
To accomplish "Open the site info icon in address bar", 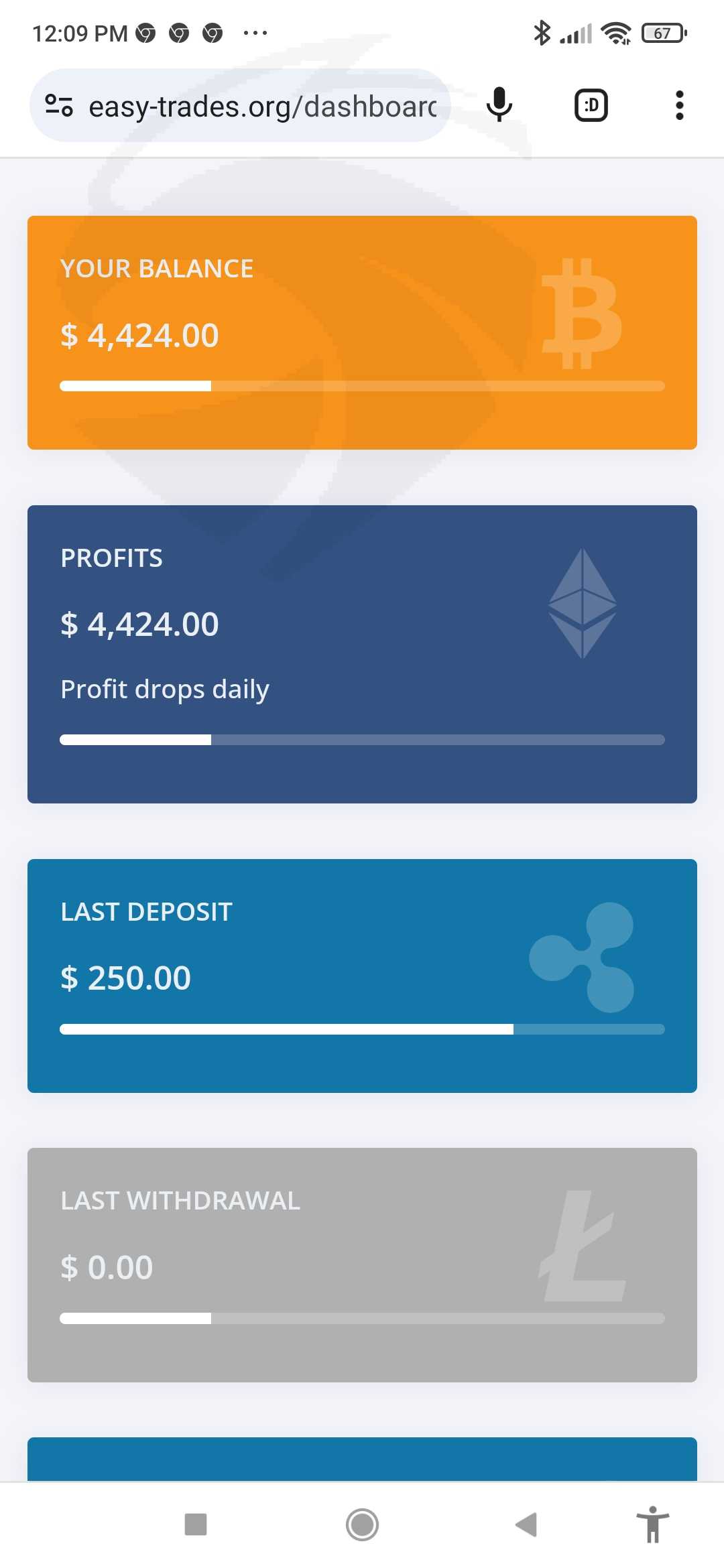I will pos(59,105).
